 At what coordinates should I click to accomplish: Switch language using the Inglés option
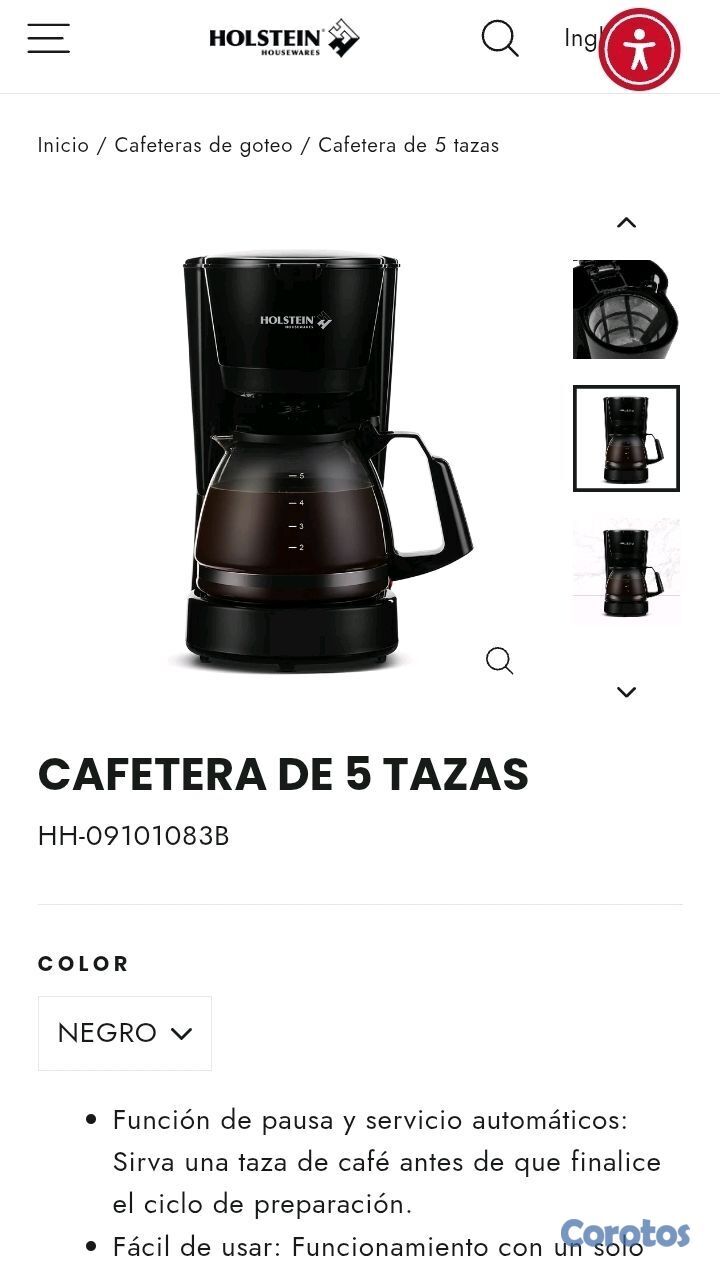[x=580, y=38]
